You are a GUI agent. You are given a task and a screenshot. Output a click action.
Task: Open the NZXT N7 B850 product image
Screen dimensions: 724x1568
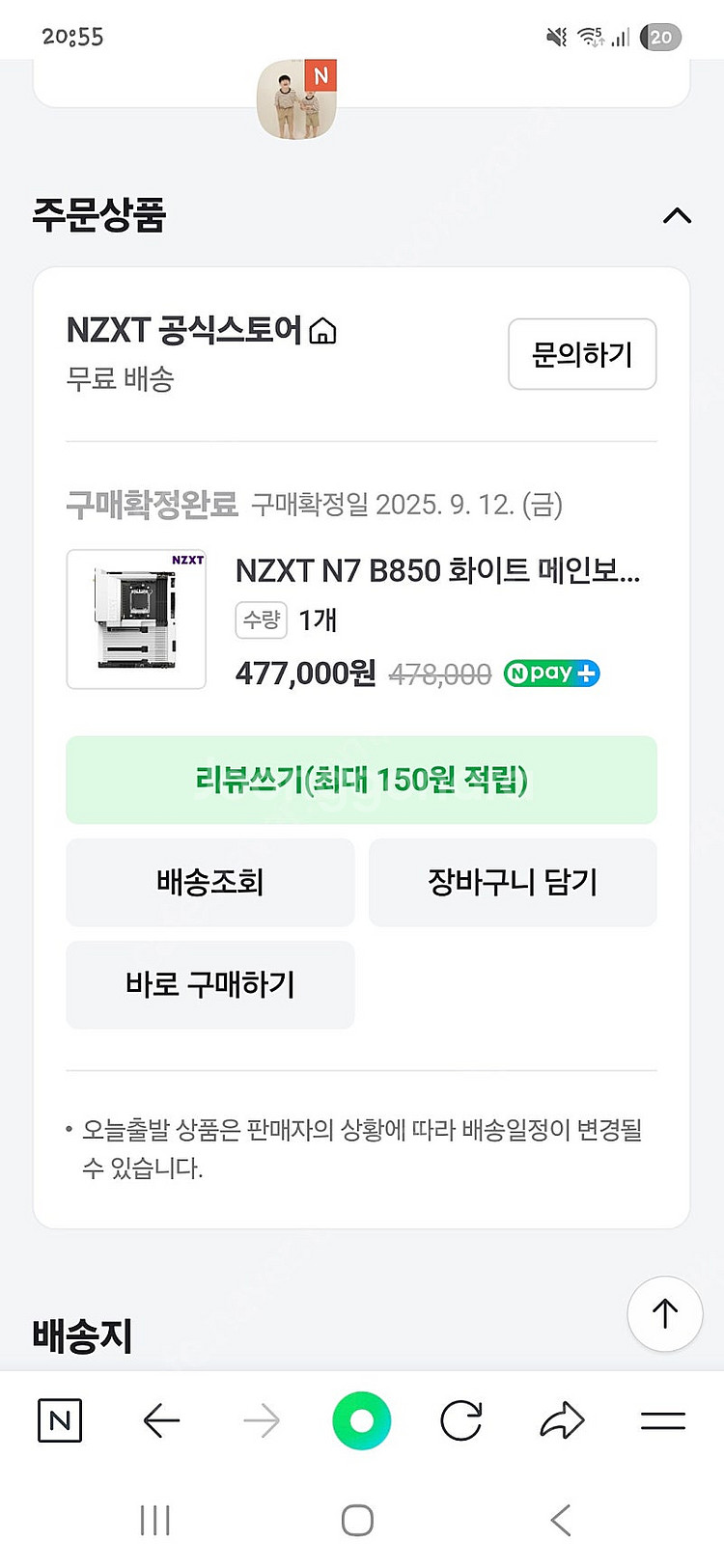pos(136,619)
